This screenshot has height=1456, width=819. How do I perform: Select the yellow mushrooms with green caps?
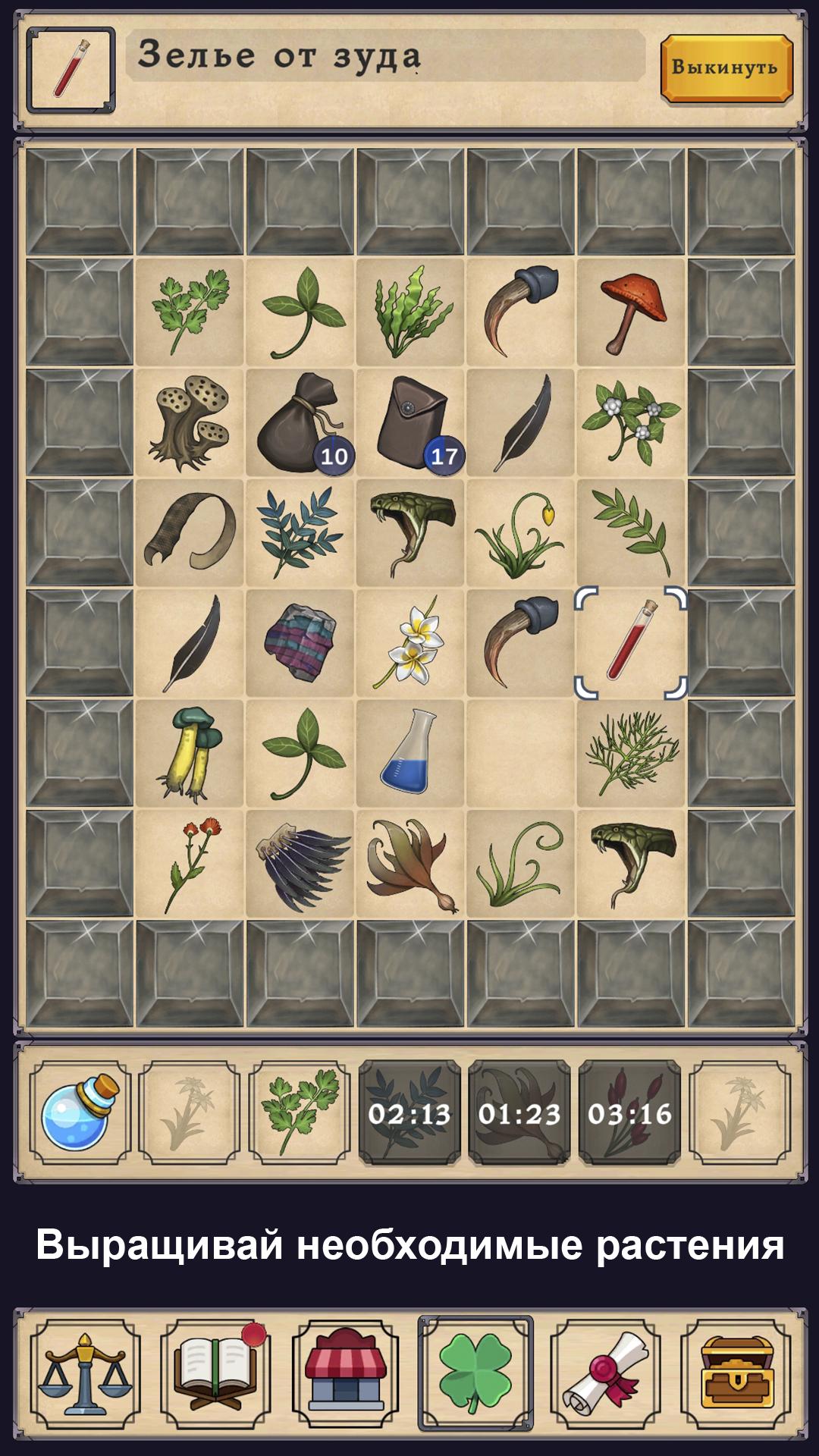(190, 753)
